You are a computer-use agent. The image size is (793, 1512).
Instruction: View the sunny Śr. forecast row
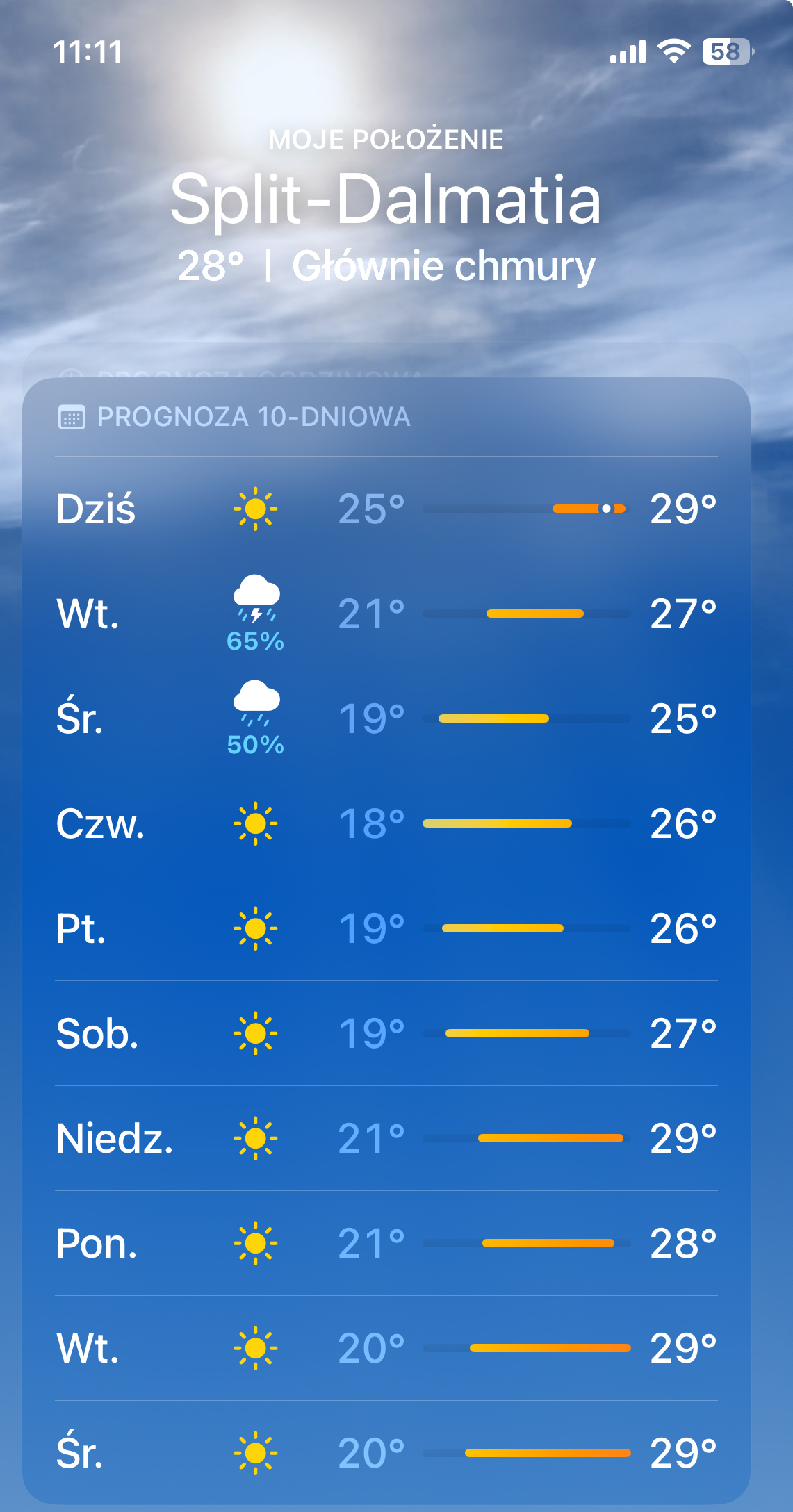coord(386,1452)
